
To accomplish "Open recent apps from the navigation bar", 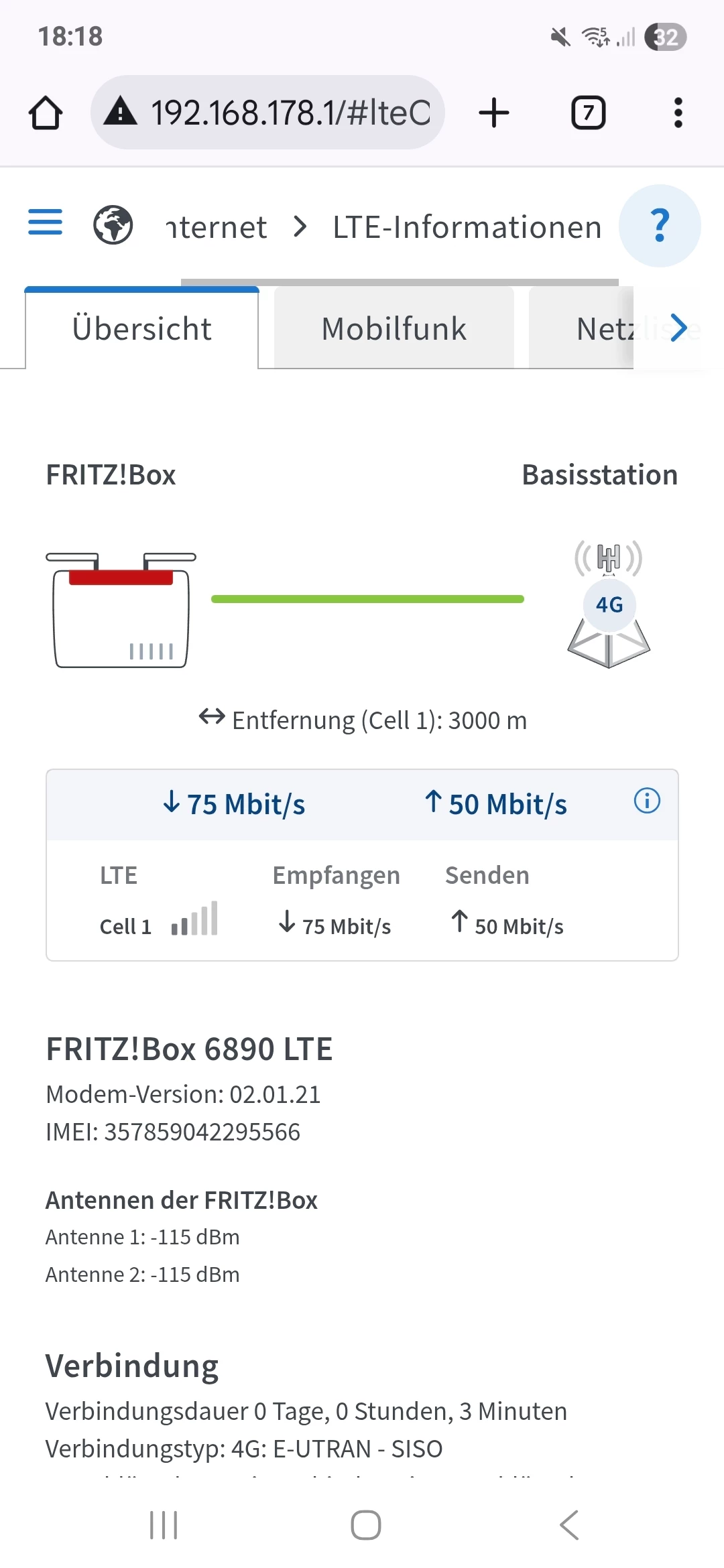I will (x=164, y=1525).
